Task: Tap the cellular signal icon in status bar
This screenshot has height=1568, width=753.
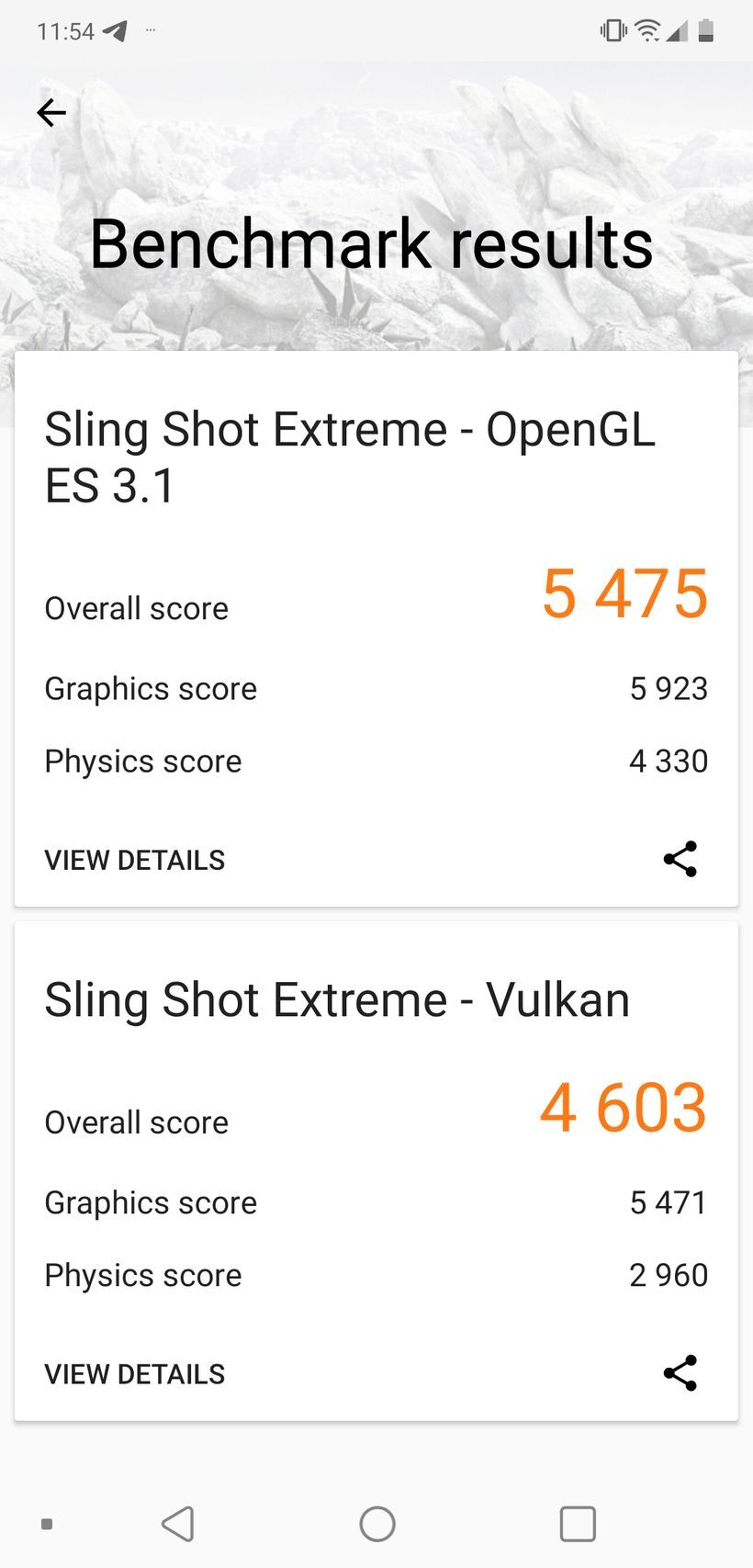Action: [679, 30]
